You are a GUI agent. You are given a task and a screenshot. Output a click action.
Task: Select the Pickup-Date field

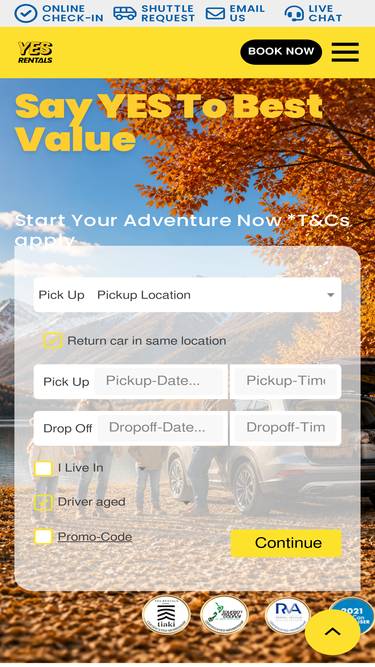point(159,381)
